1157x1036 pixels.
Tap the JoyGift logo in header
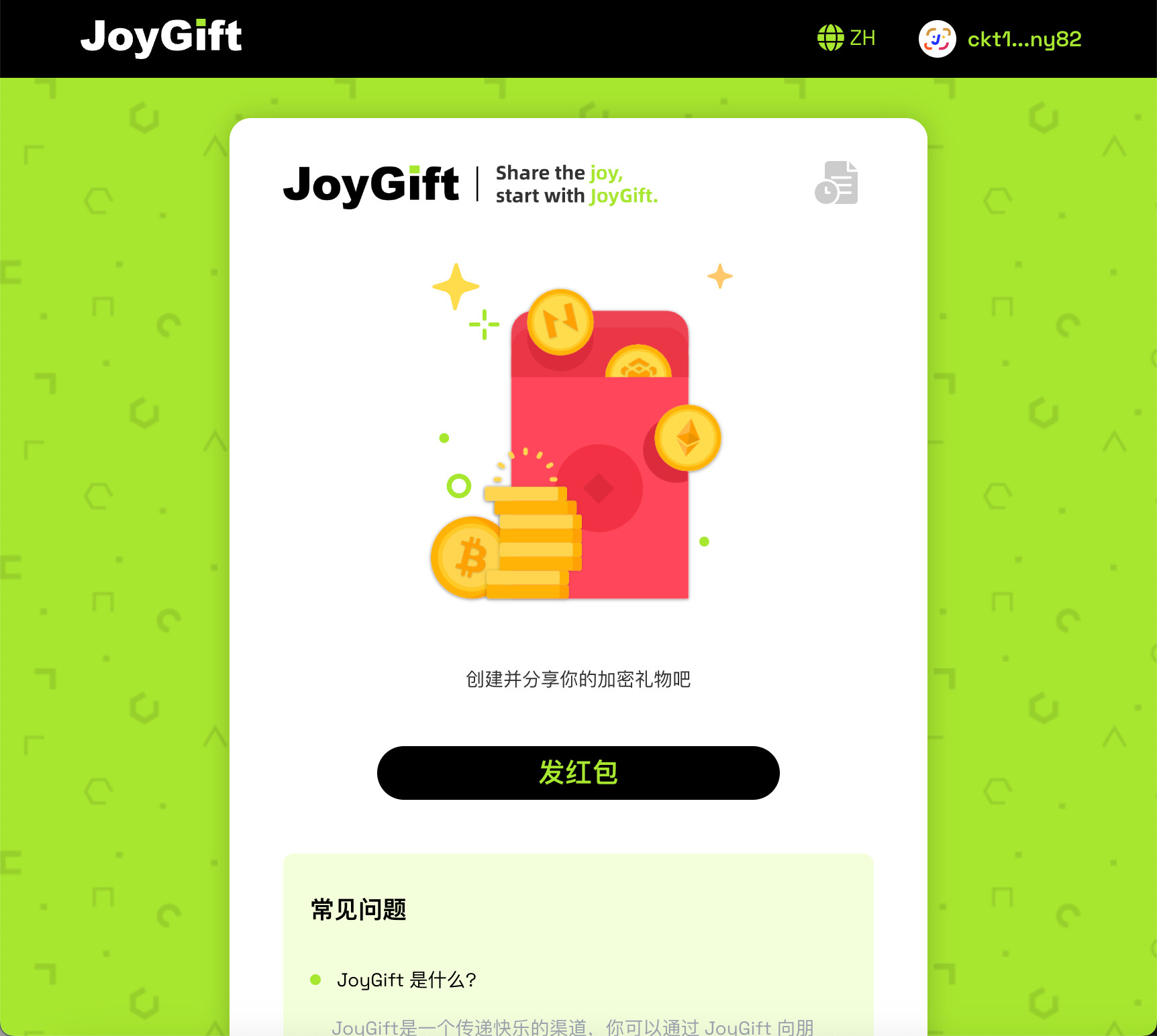(x=161, y=36)
